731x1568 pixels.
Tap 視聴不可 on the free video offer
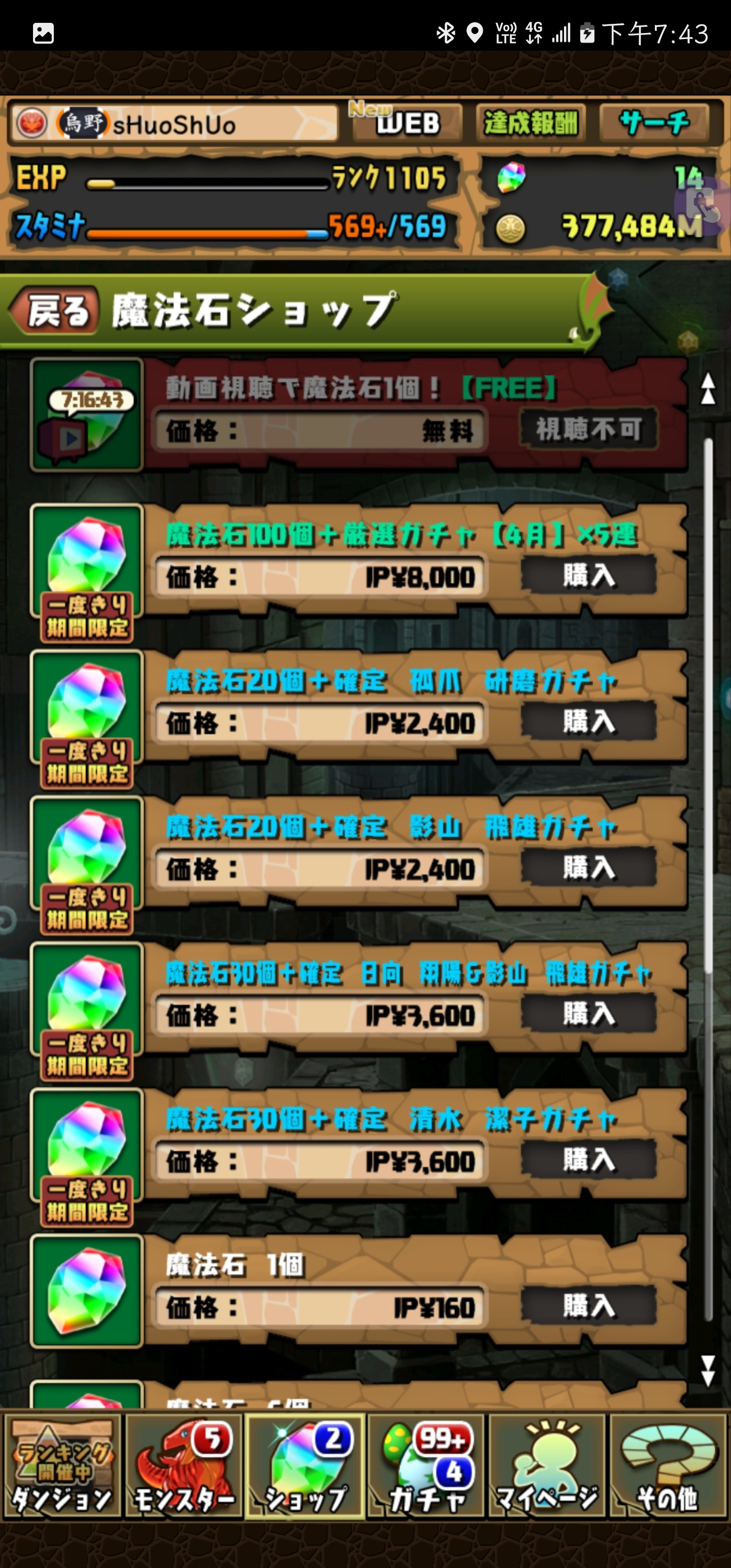click(588, 430)
